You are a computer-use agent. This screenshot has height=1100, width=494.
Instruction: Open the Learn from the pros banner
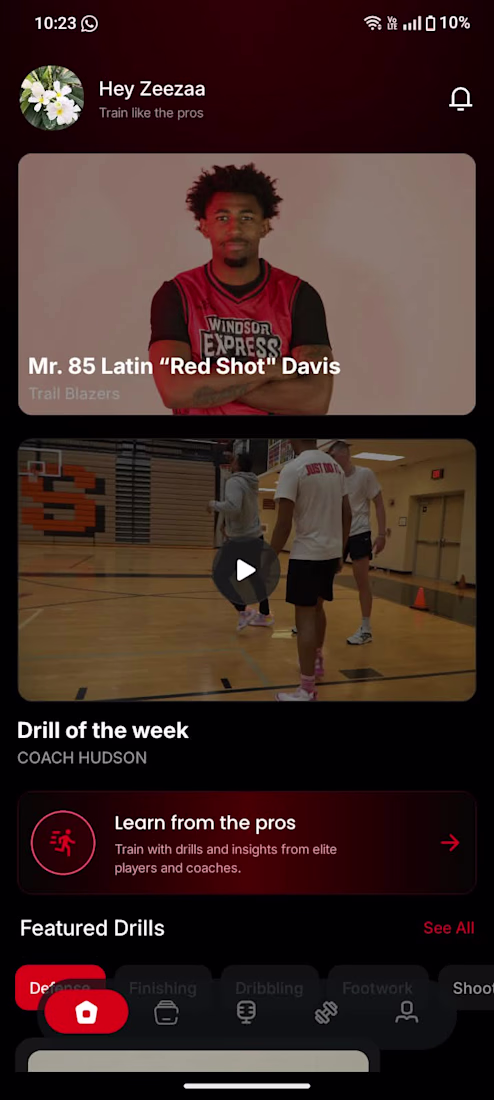pyautogui.click(x=247, y=843)
